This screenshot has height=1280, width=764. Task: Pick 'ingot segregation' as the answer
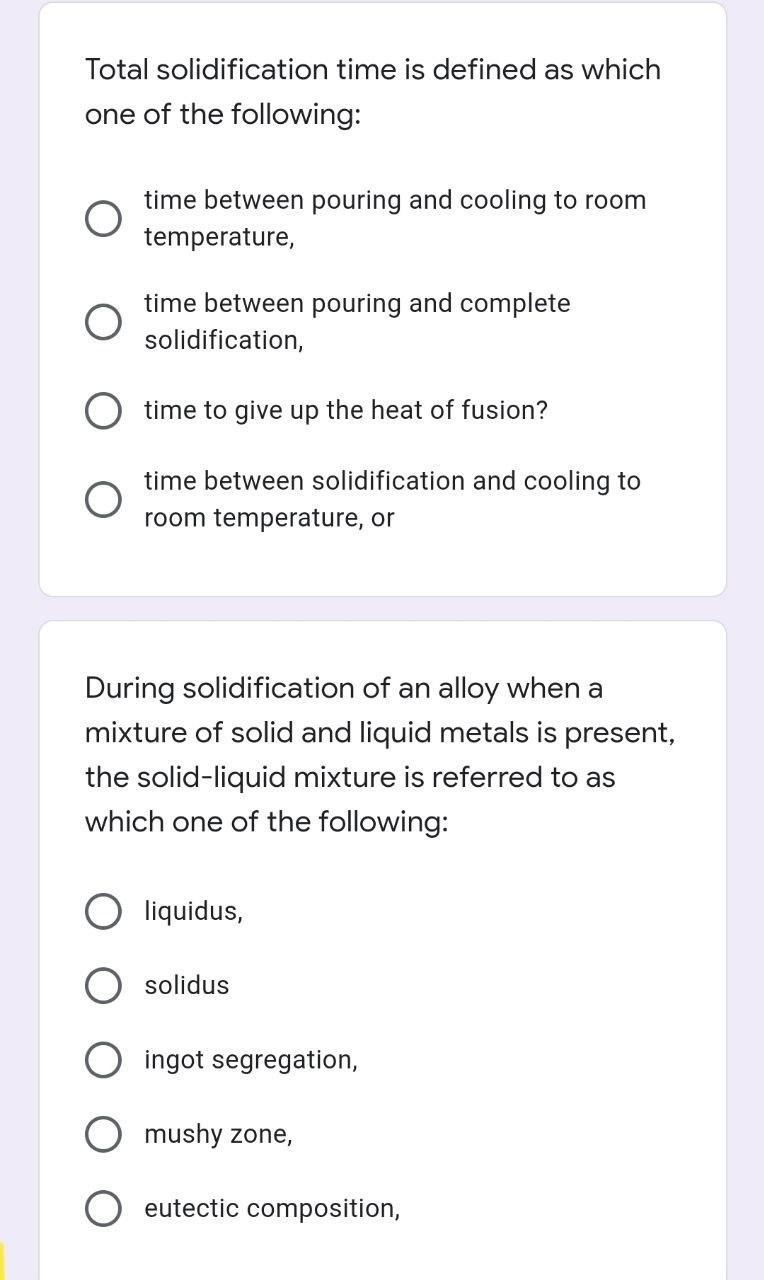103,1060
